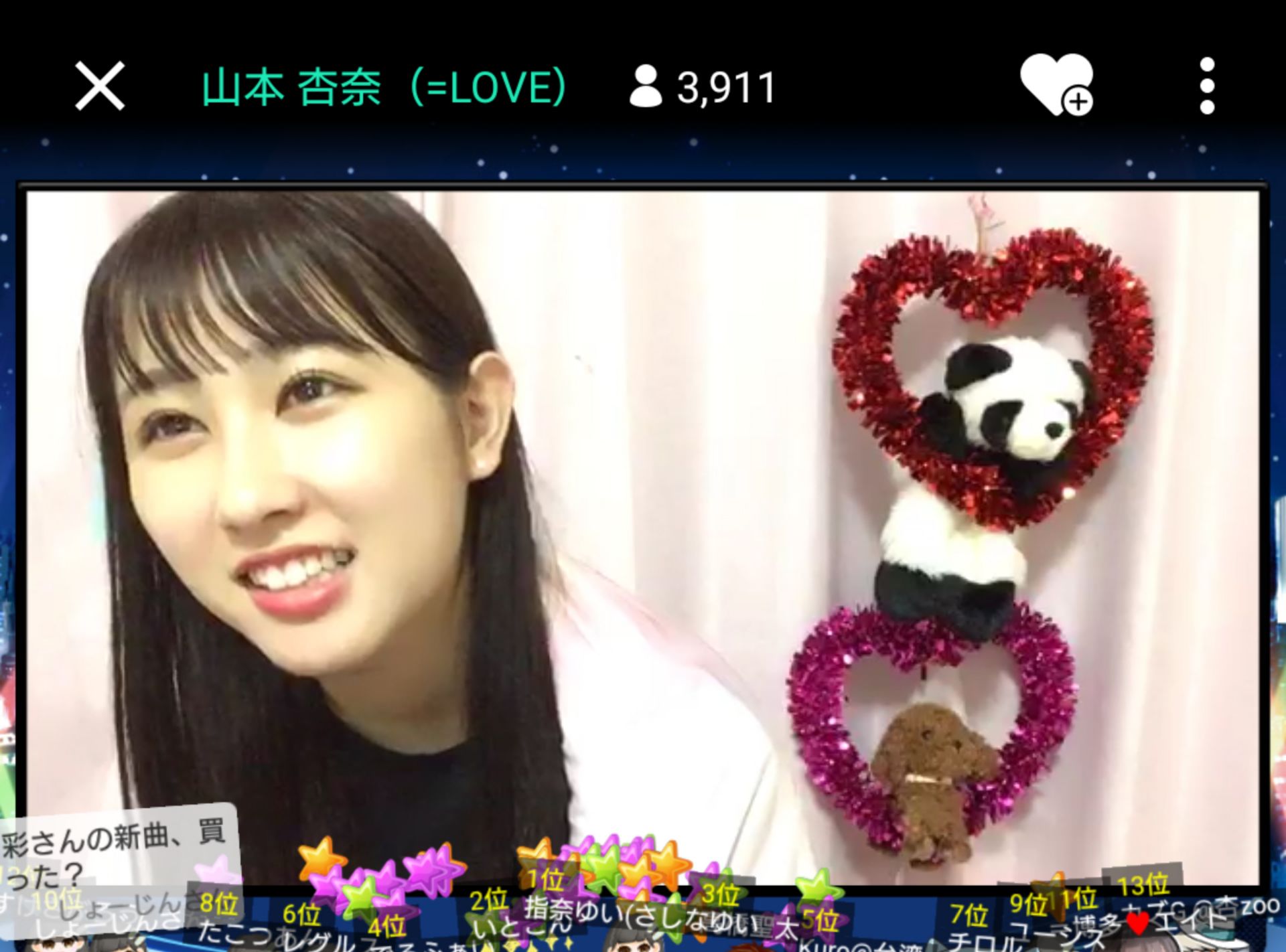This screenshot has height=952, width=1286.
Task: Close the live stream room
Action: point(99,86)
